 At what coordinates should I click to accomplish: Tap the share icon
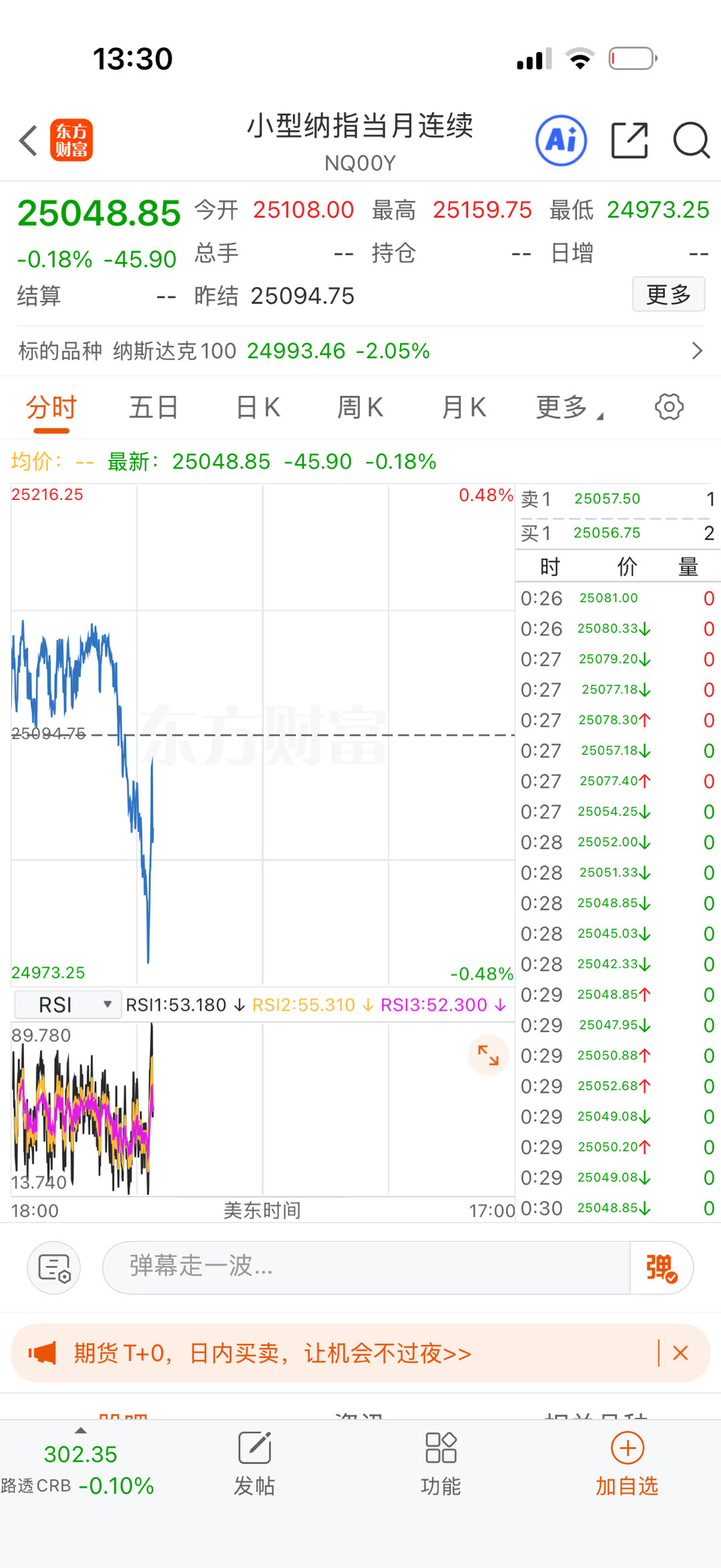(630, 140)
